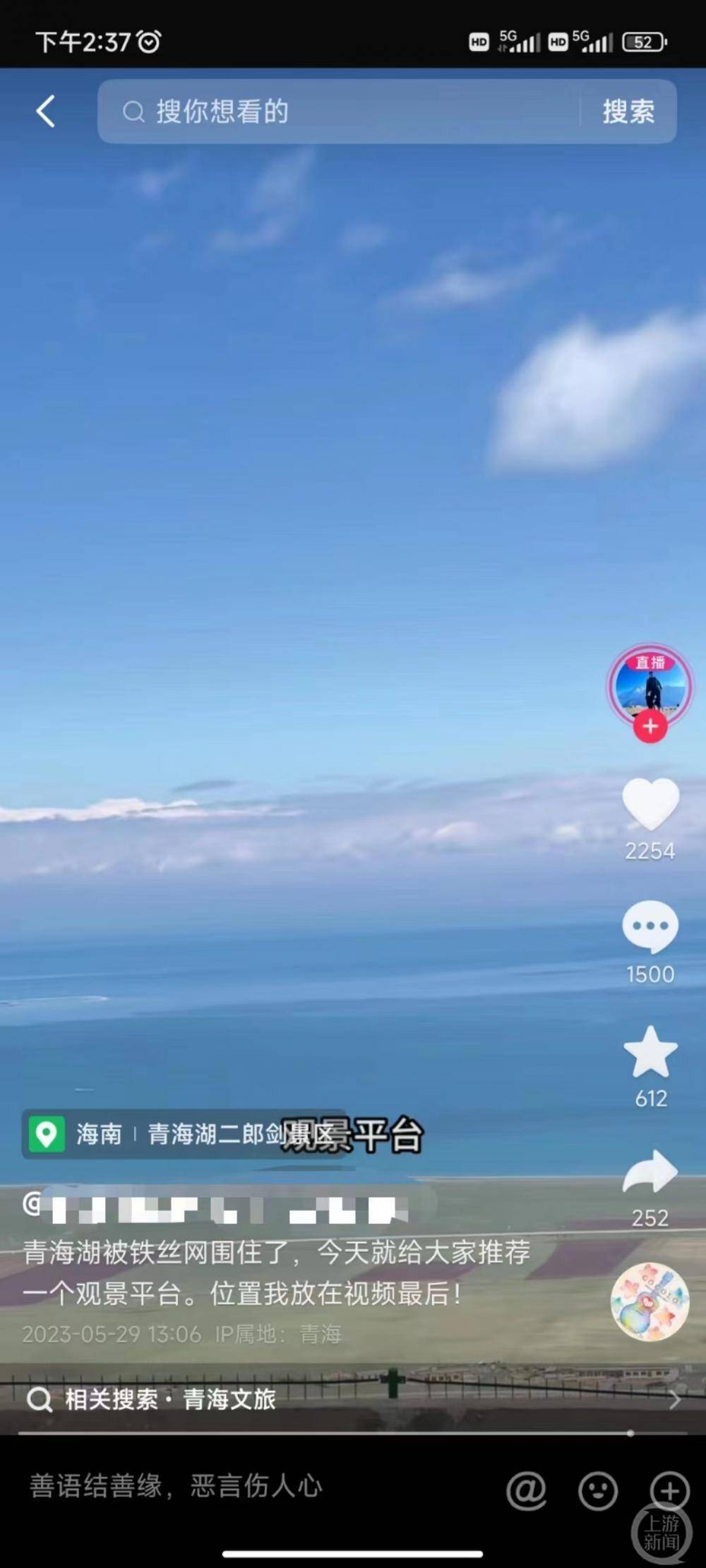Like this video with the heart
Image resolution: width=706 pixels, height=1568 pixels.
click(x=650, y=804)
